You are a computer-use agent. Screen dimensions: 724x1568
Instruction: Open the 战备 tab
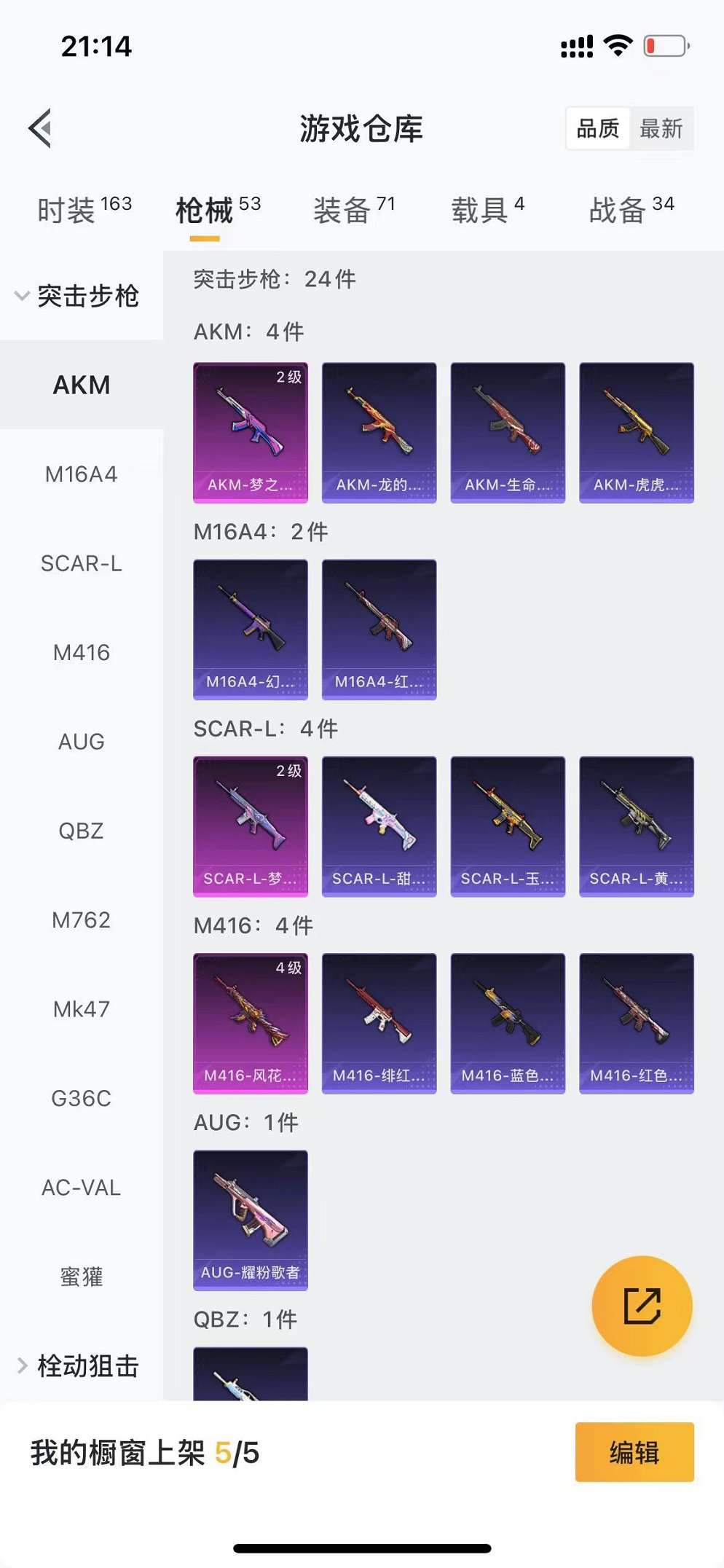[x=631, y=210]
